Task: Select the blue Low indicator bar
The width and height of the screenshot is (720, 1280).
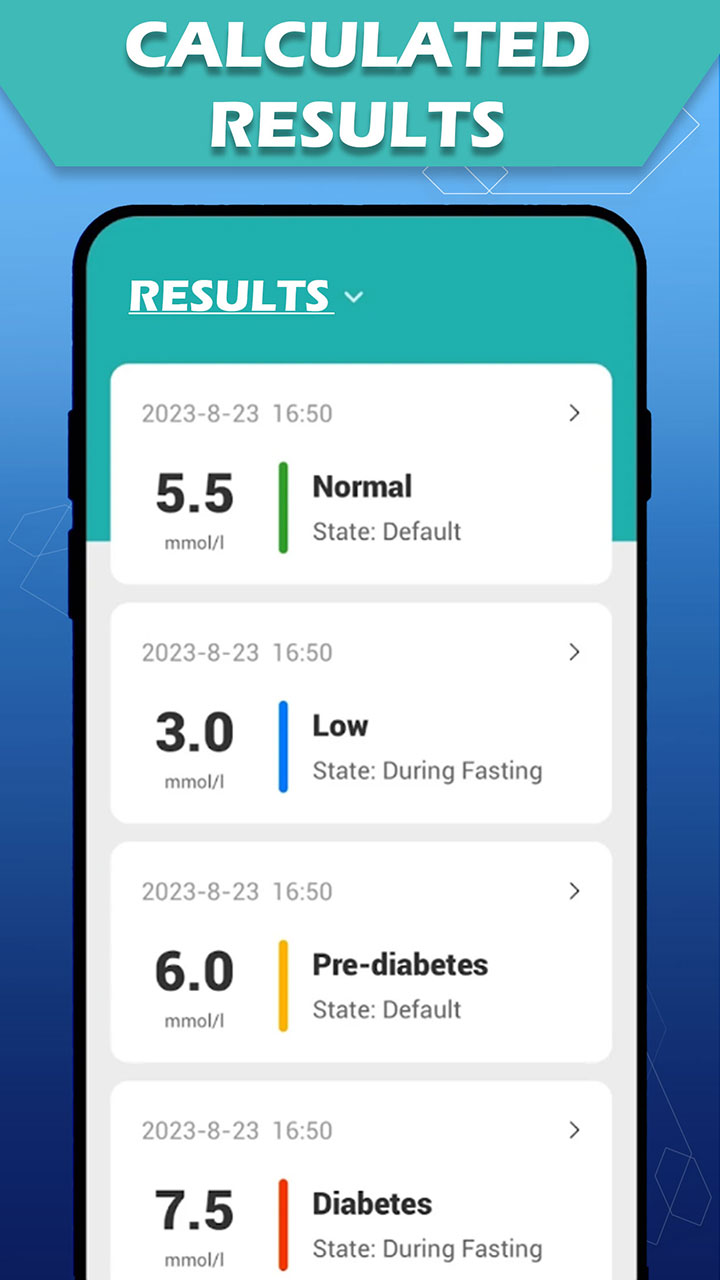Action: pyautogui.click(x=282, y=745)
